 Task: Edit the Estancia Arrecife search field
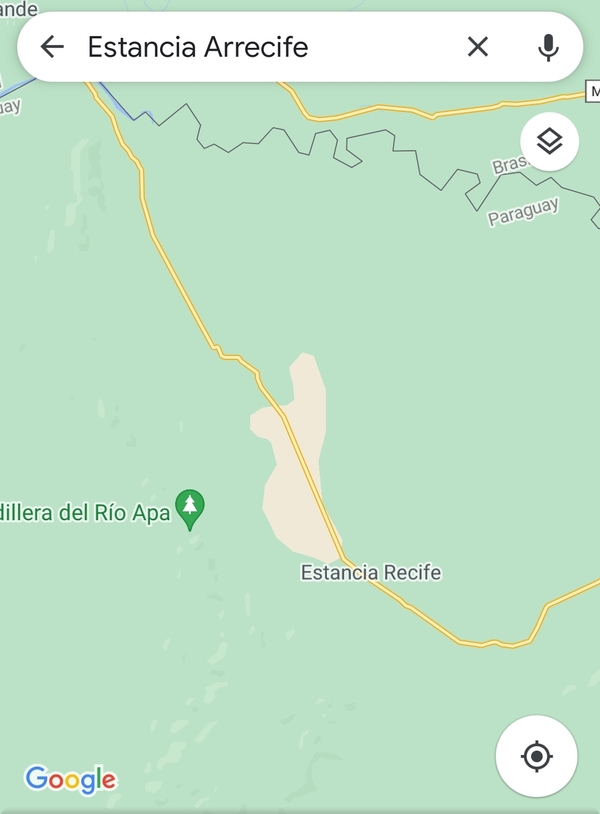tap(260, 47)
